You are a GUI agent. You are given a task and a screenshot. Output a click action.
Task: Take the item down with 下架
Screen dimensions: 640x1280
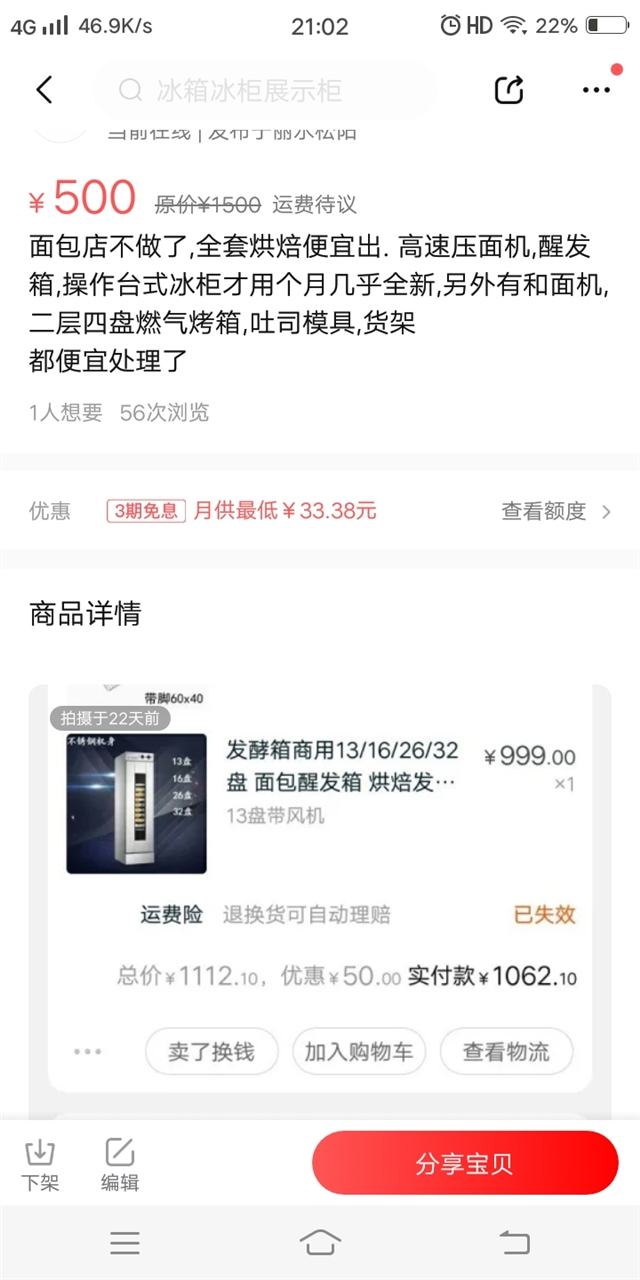click(x=40, y=1165)
